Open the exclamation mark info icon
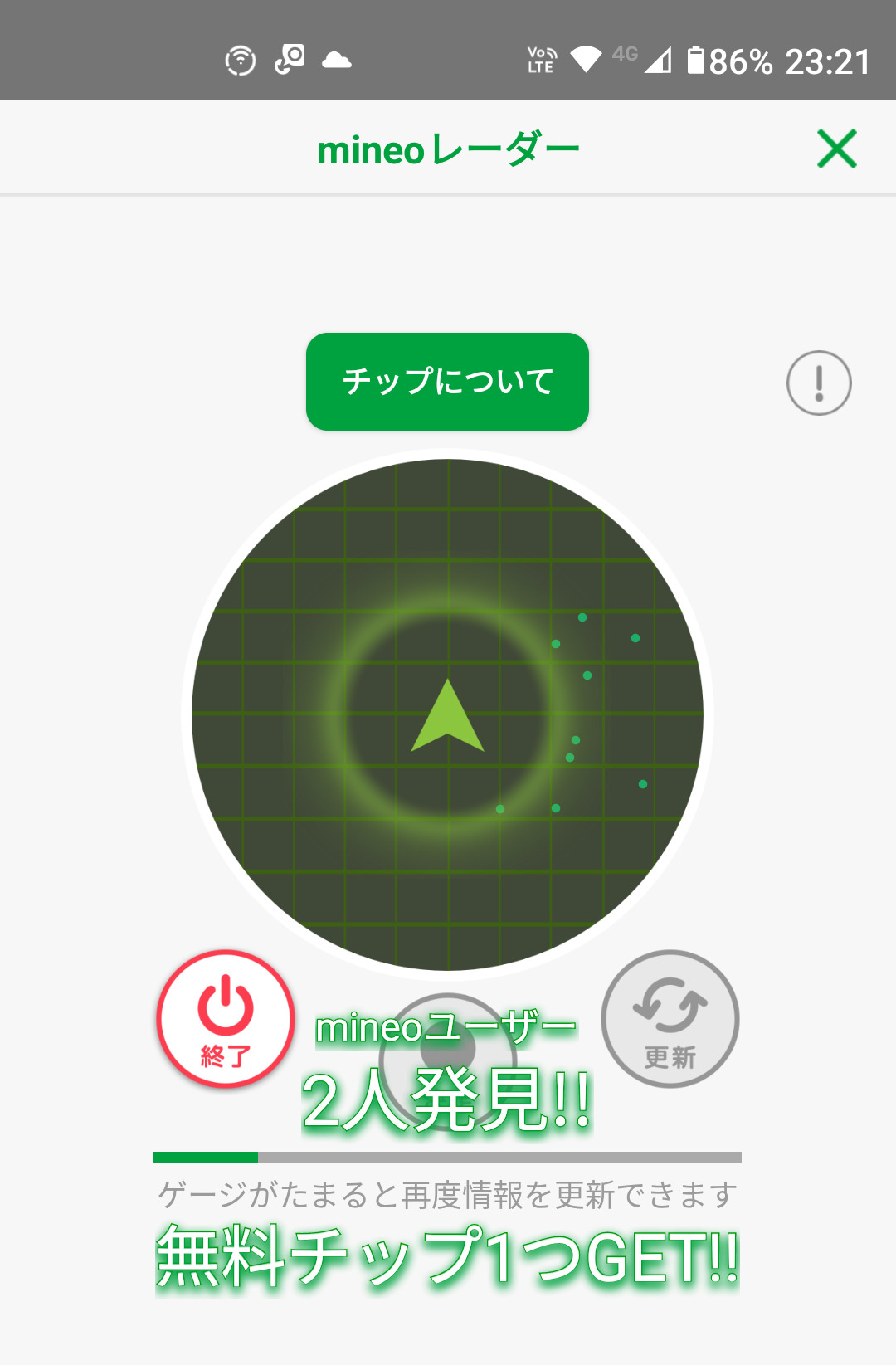This screenshot has height=1365, width=896. (819, 383)
